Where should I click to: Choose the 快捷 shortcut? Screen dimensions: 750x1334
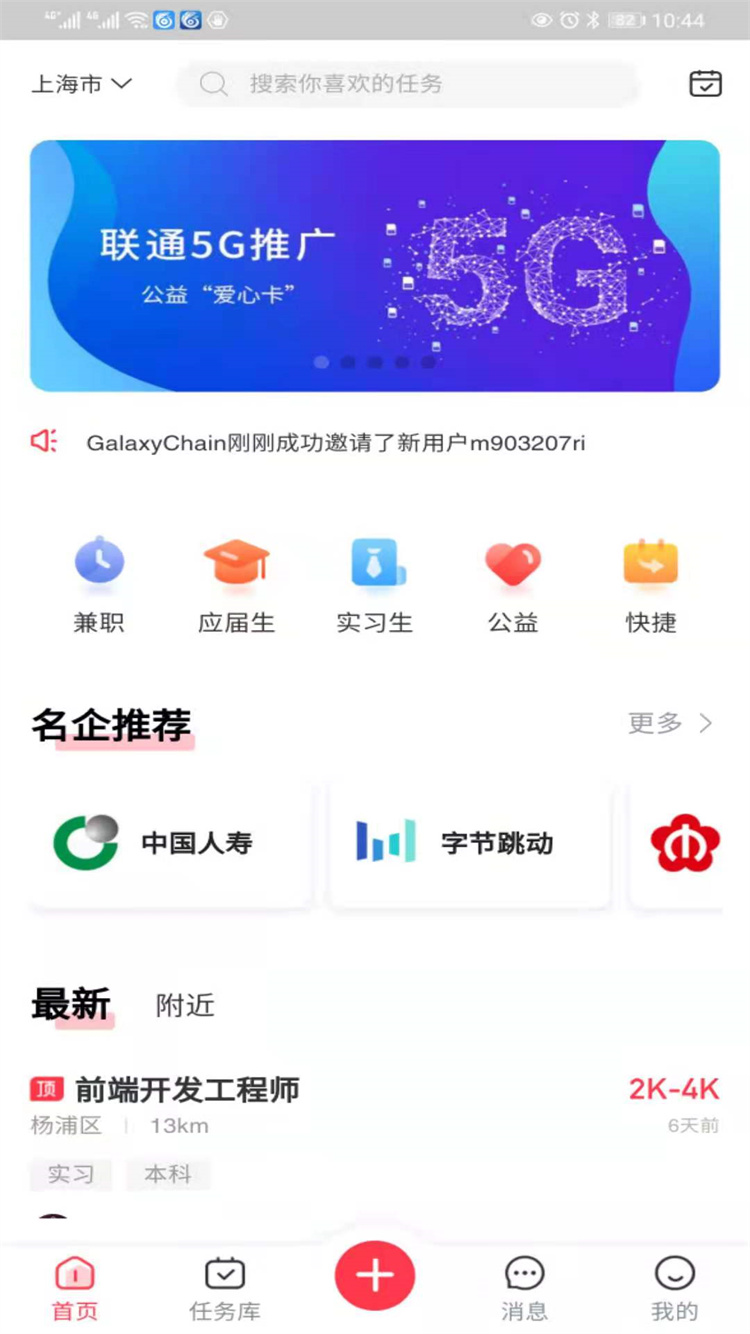click(651, 586)
